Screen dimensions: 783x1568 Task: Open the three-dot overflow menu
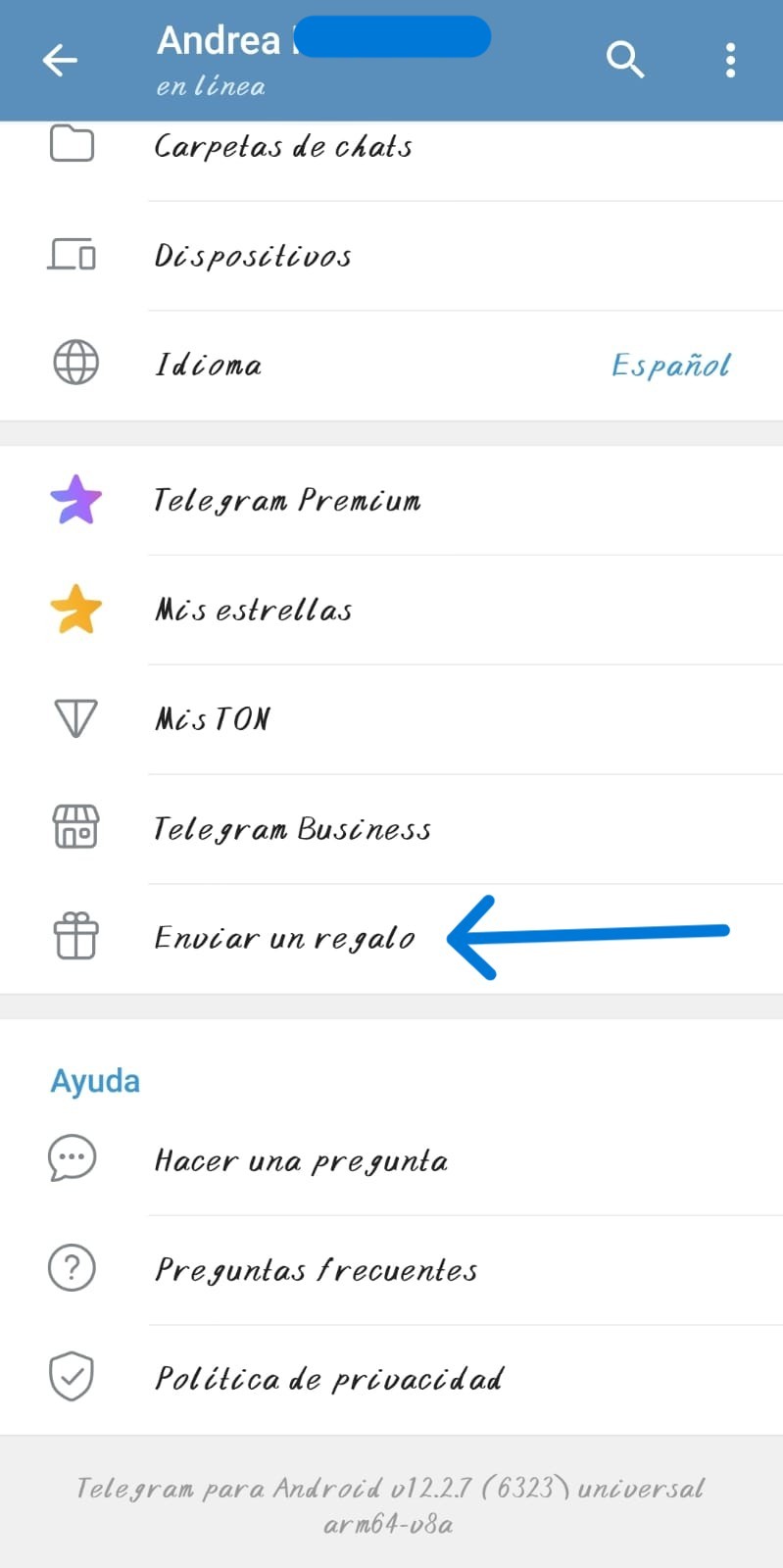tap(730, 60)
